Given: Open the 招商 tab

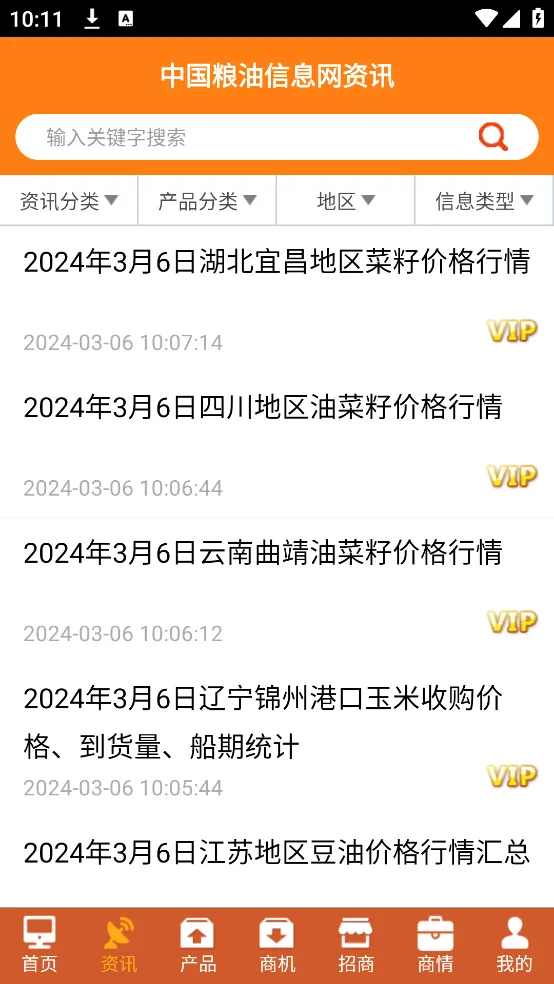Looking at the screenshot, I should 356,945.
